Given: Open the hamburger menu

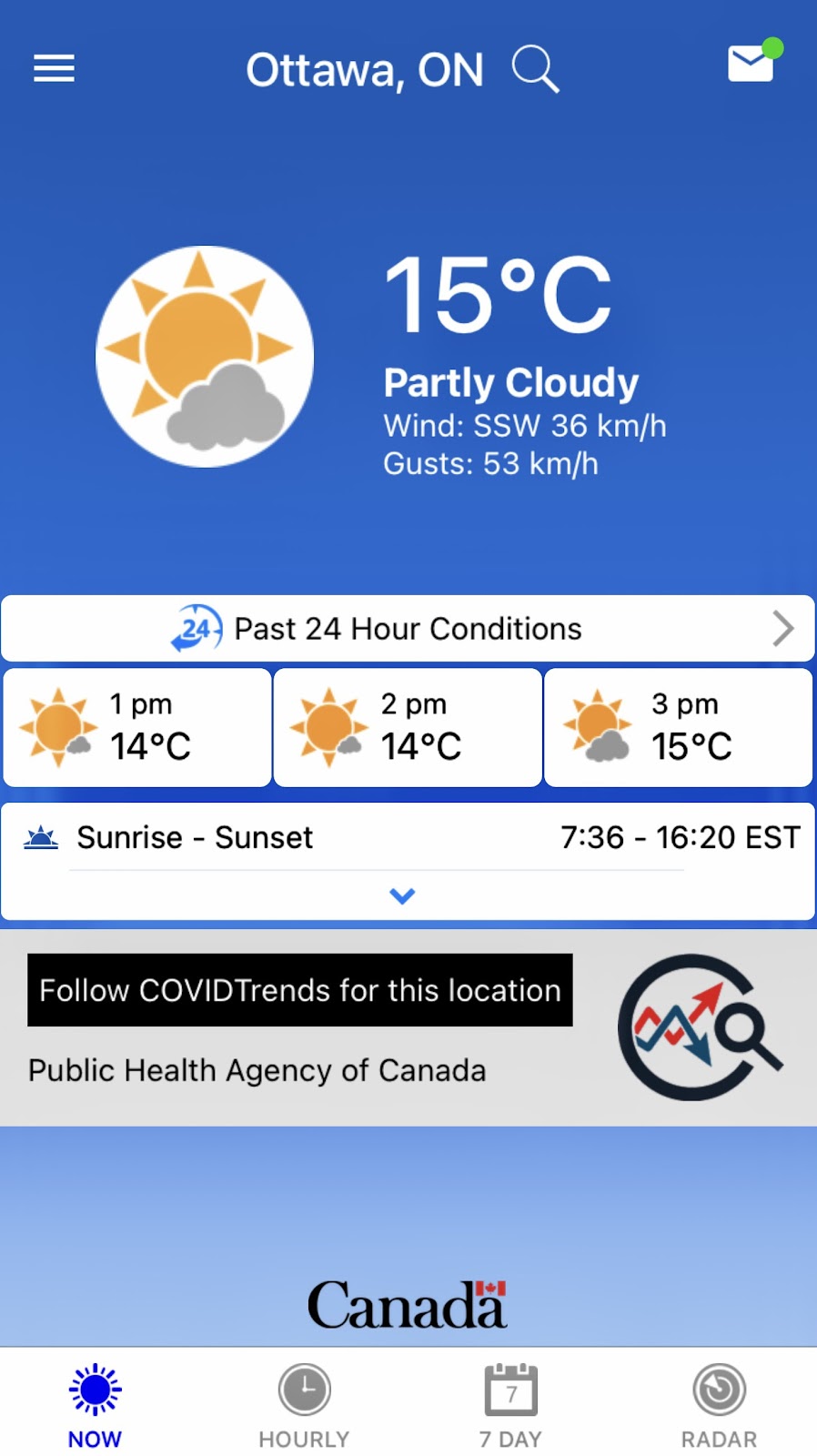Looking at the screenshot, I should pyautogui.click(x=54, y=68).
